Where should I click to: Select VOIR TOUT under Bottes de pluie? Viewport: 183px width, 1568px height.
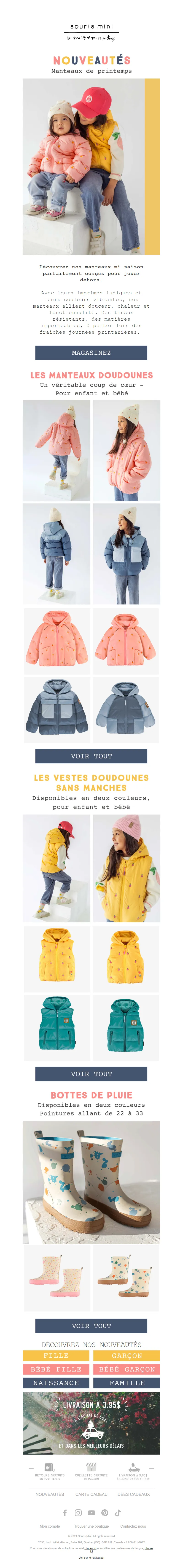click(x=91, y=1326)
